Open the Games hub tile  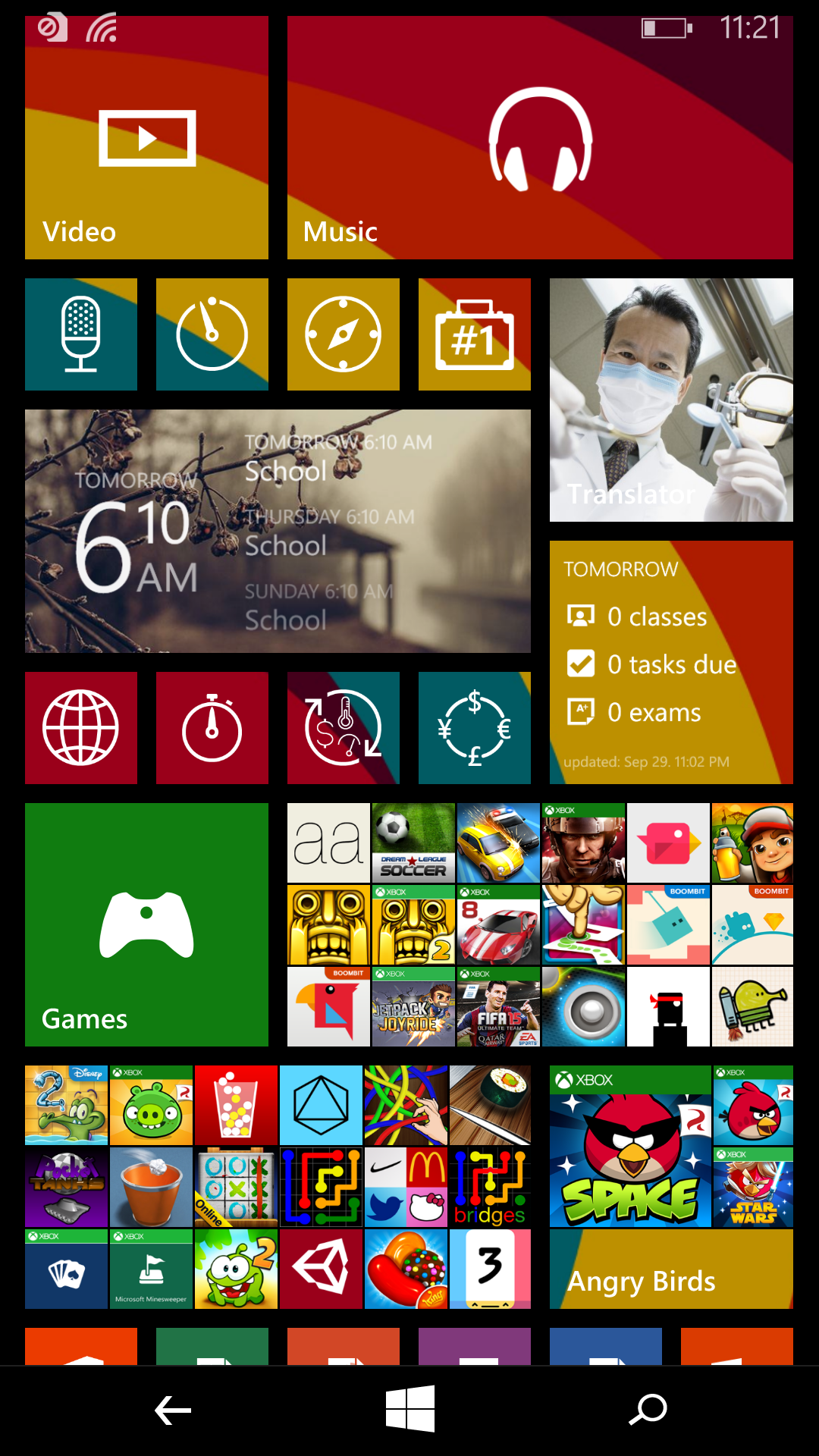146,925
